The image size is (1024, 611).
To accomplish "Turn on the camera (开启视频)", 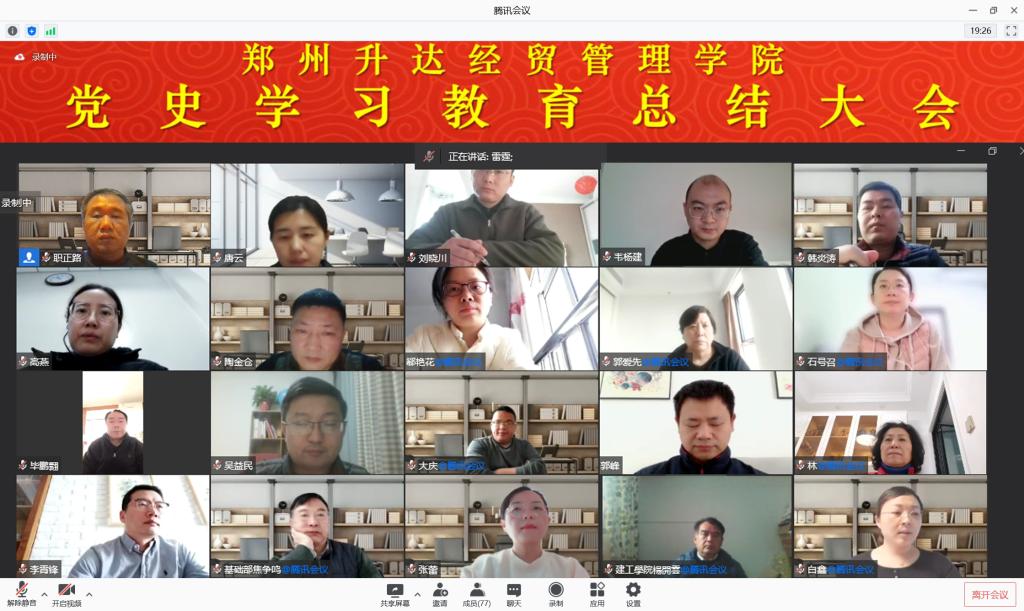I will [66, 593].
